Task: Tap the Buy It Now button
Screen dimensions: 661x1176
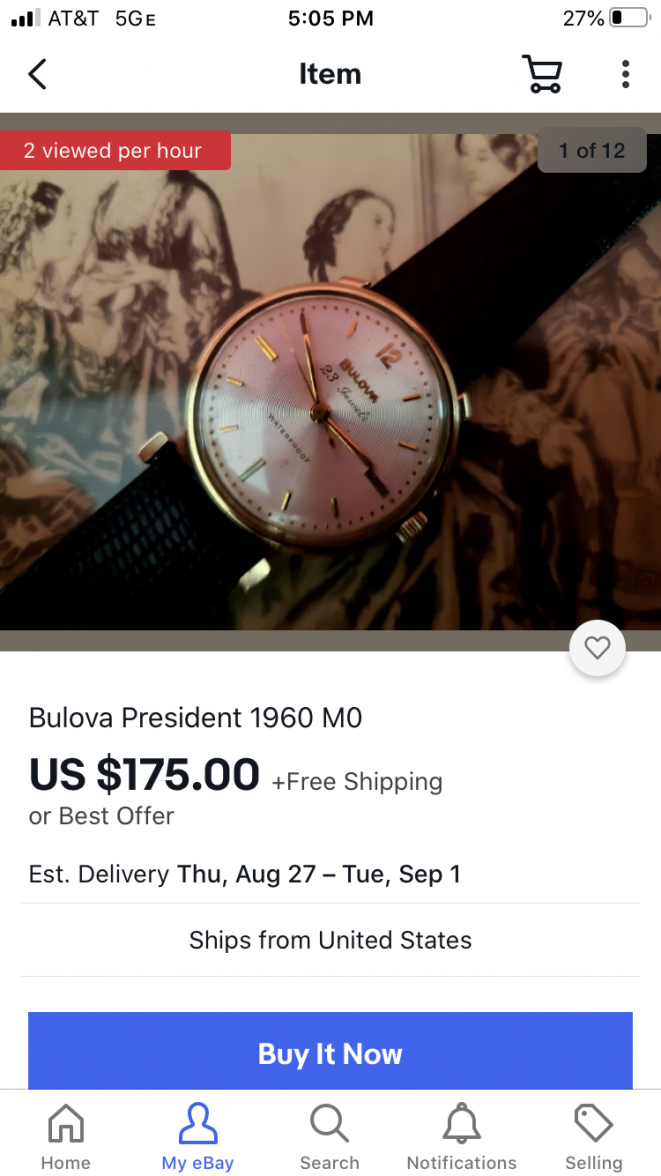Action: tap(330, 1052)
